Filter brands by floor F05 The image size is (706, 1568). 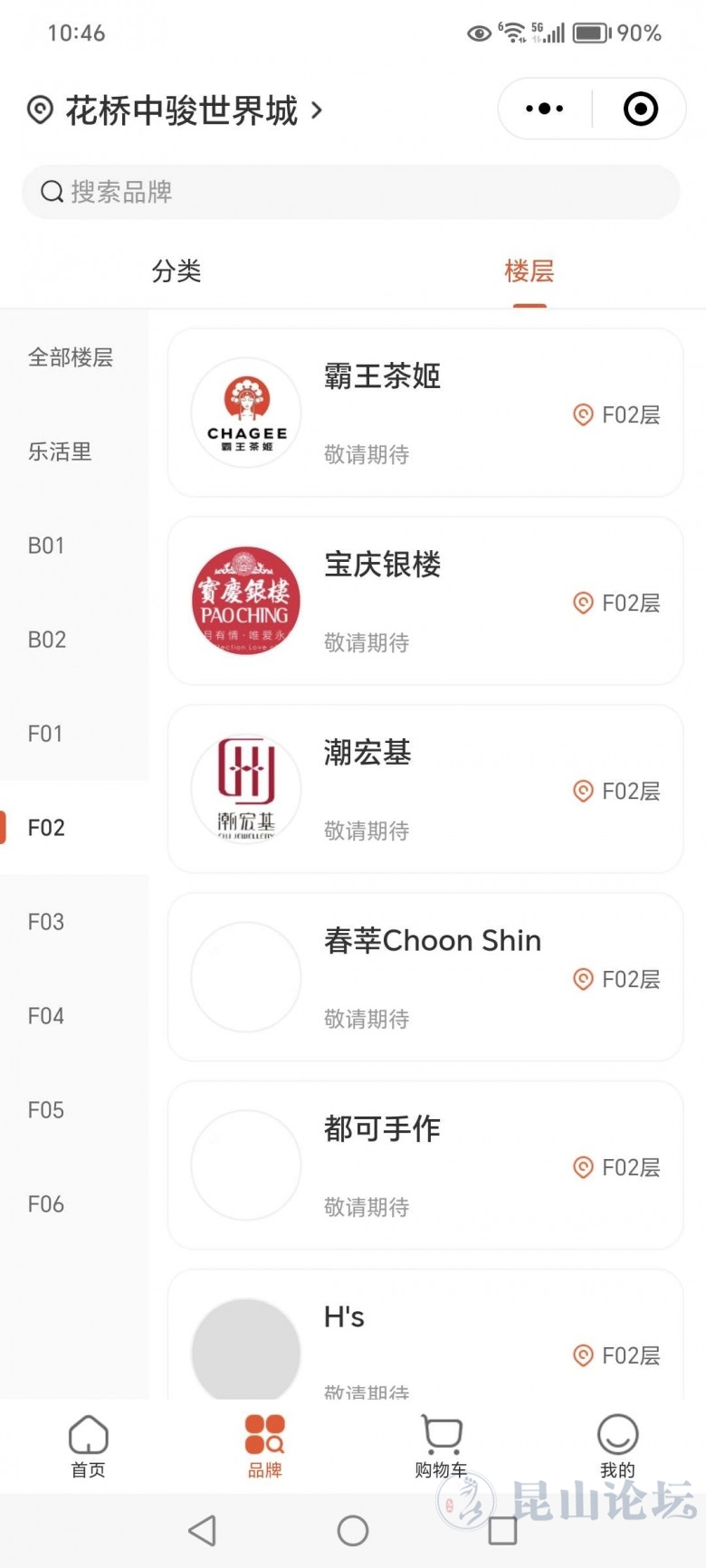(46, 1110)
